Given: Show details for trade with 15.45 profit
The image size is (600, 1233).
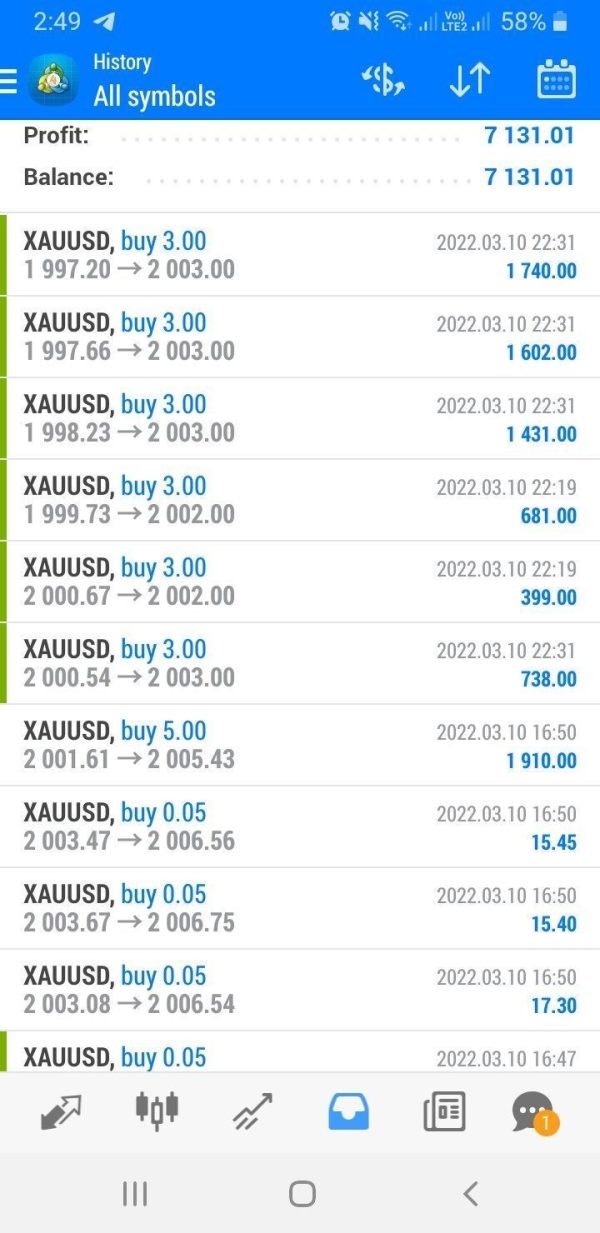Looking at the screenshot, I should [x=300, y=828].
